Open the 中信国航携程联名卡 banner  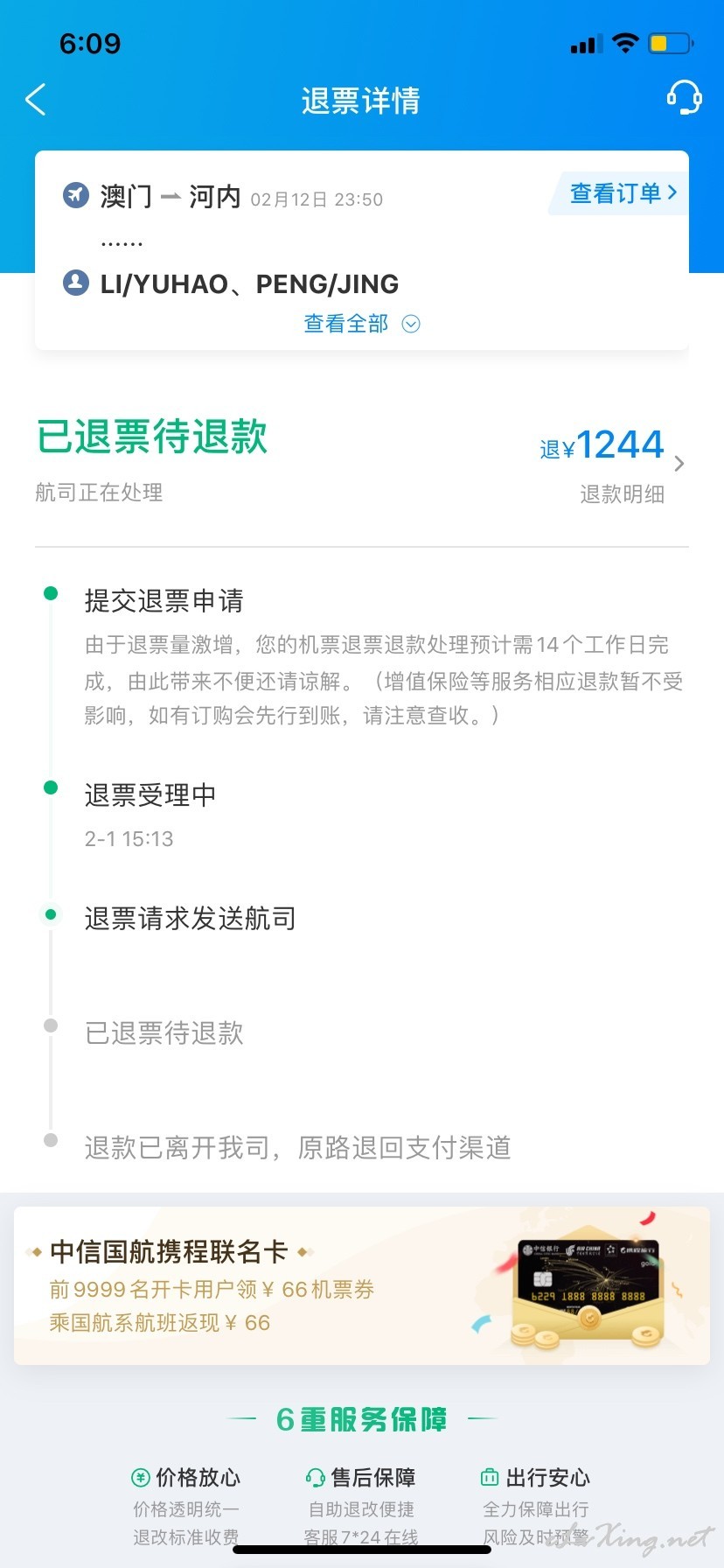[x=362, y=1285]
